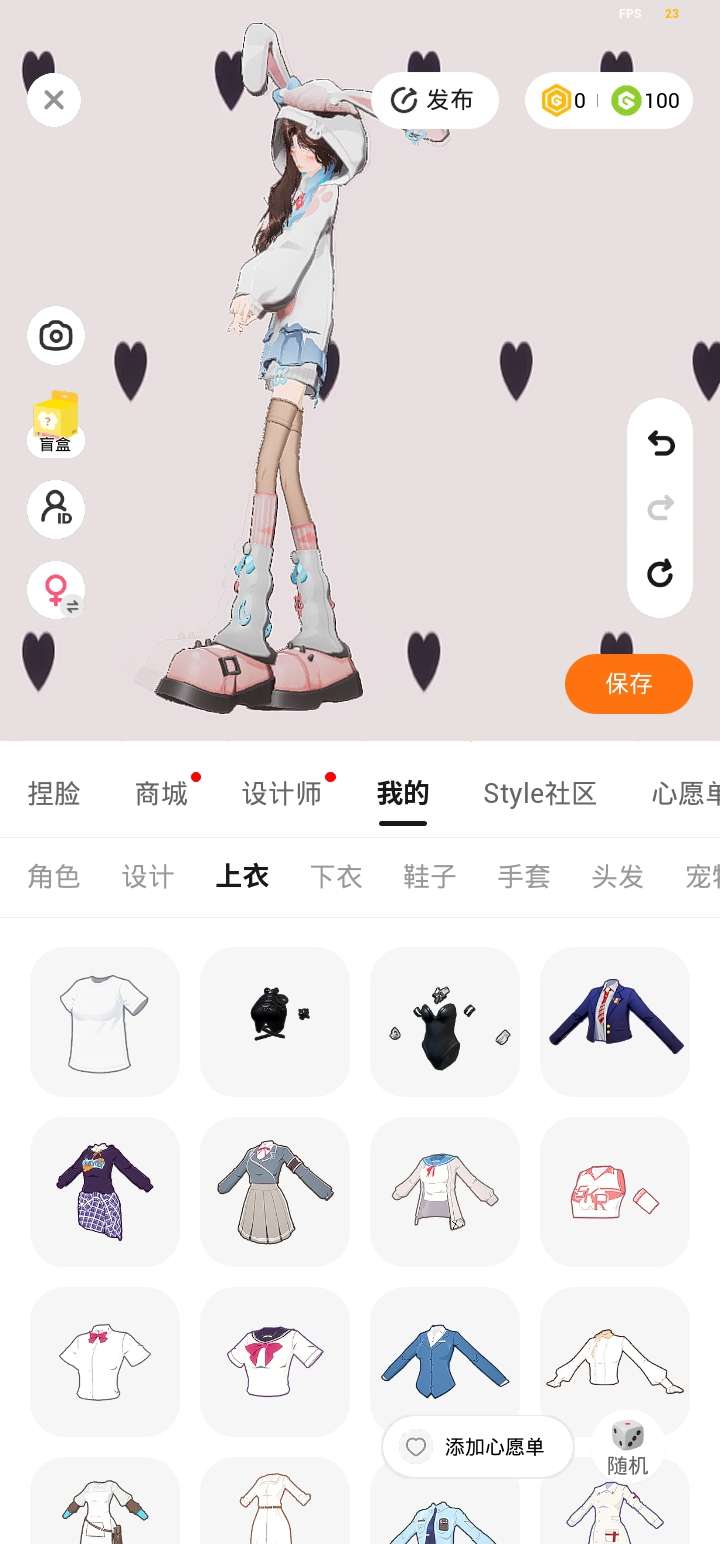Choose the plain white T-shirt top
The width and height of the screenshot is (720, 1544).
coord(105,1022)
